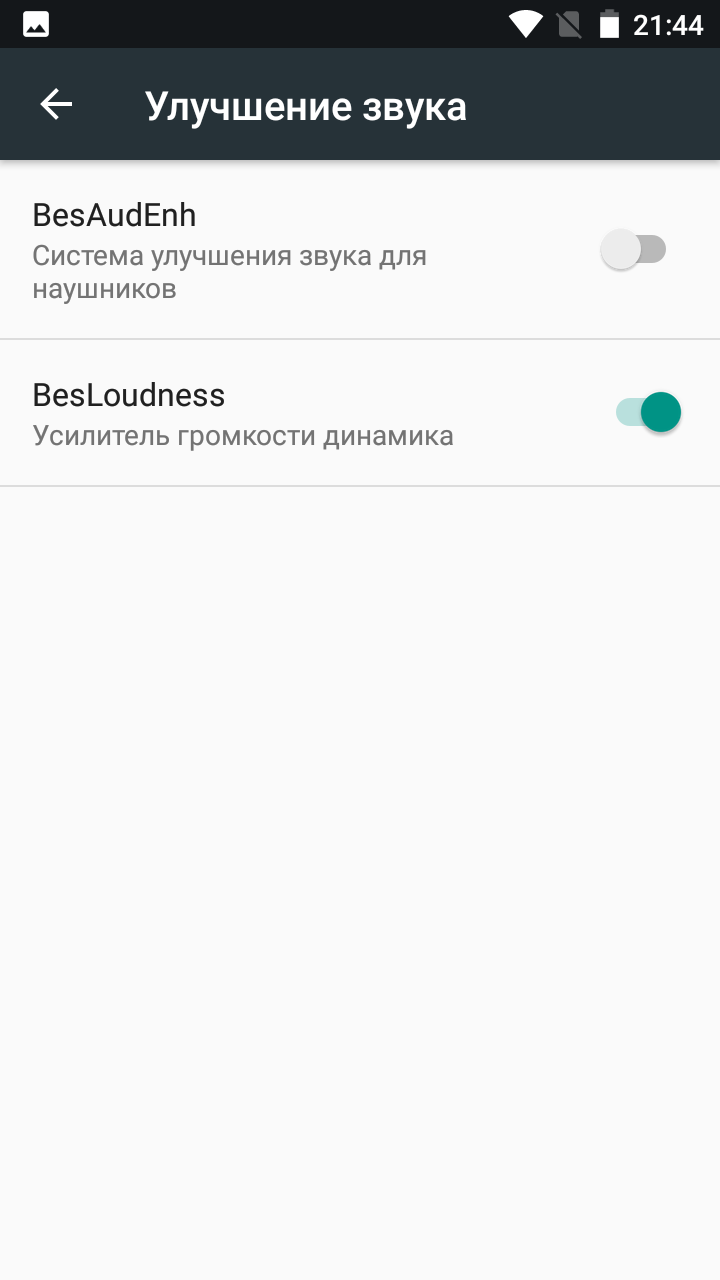Turn off the BesLoudness switch
Screen dimensions: 720x1280
tap(648, 412)
